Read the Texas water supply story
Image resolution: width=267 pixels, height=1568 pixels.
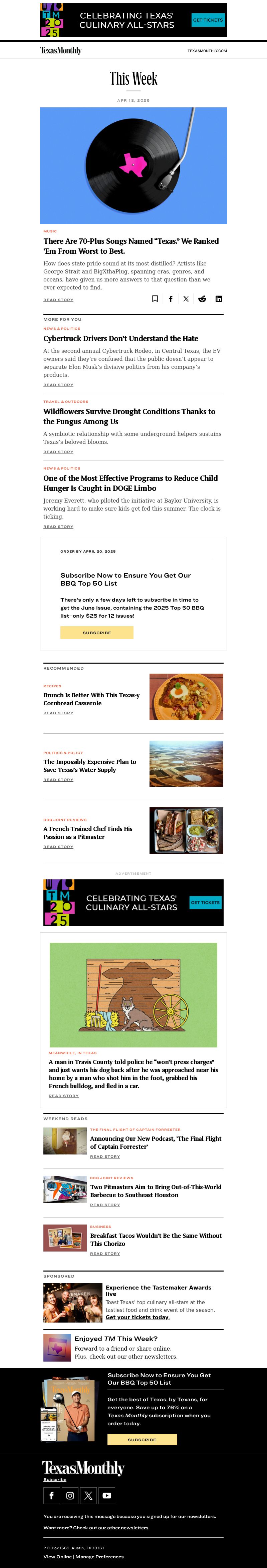tap(58, 780)
